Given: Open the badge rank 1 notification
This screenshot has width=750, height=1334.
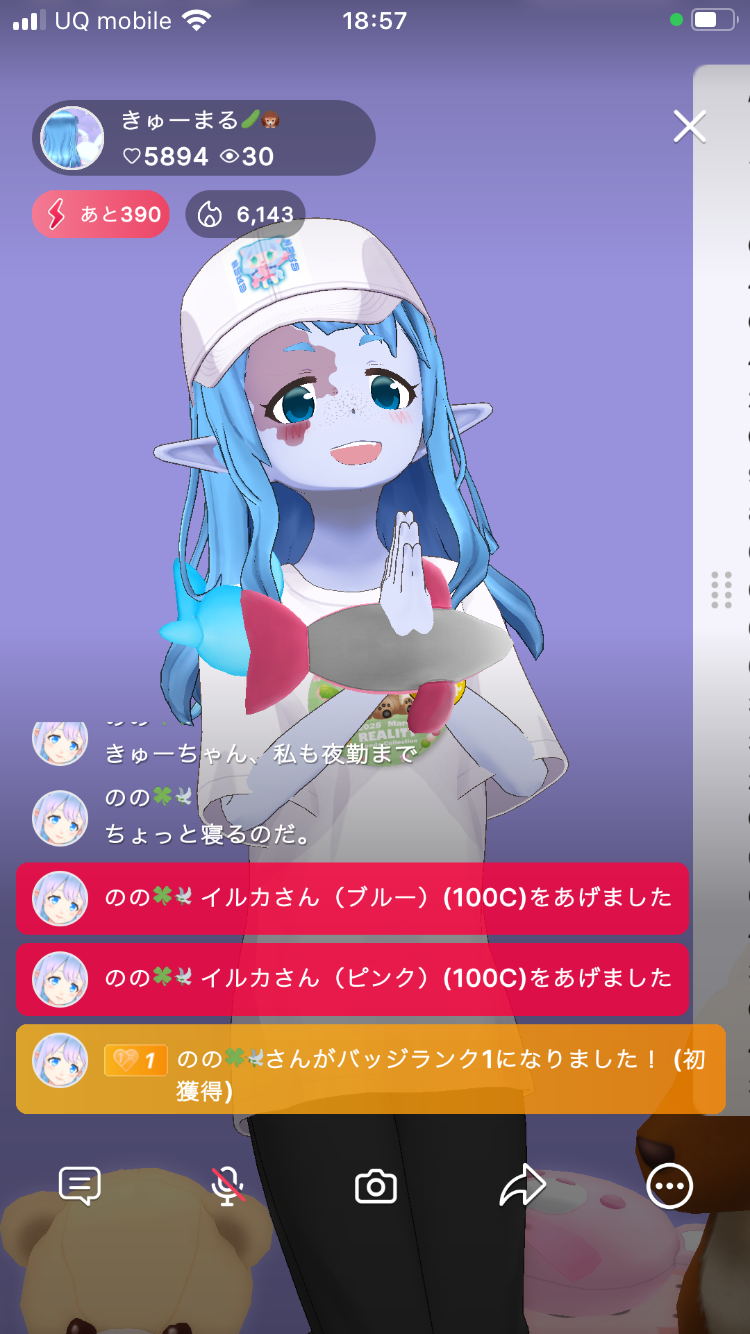Looking at the screenshot, I should point(370,1069).
